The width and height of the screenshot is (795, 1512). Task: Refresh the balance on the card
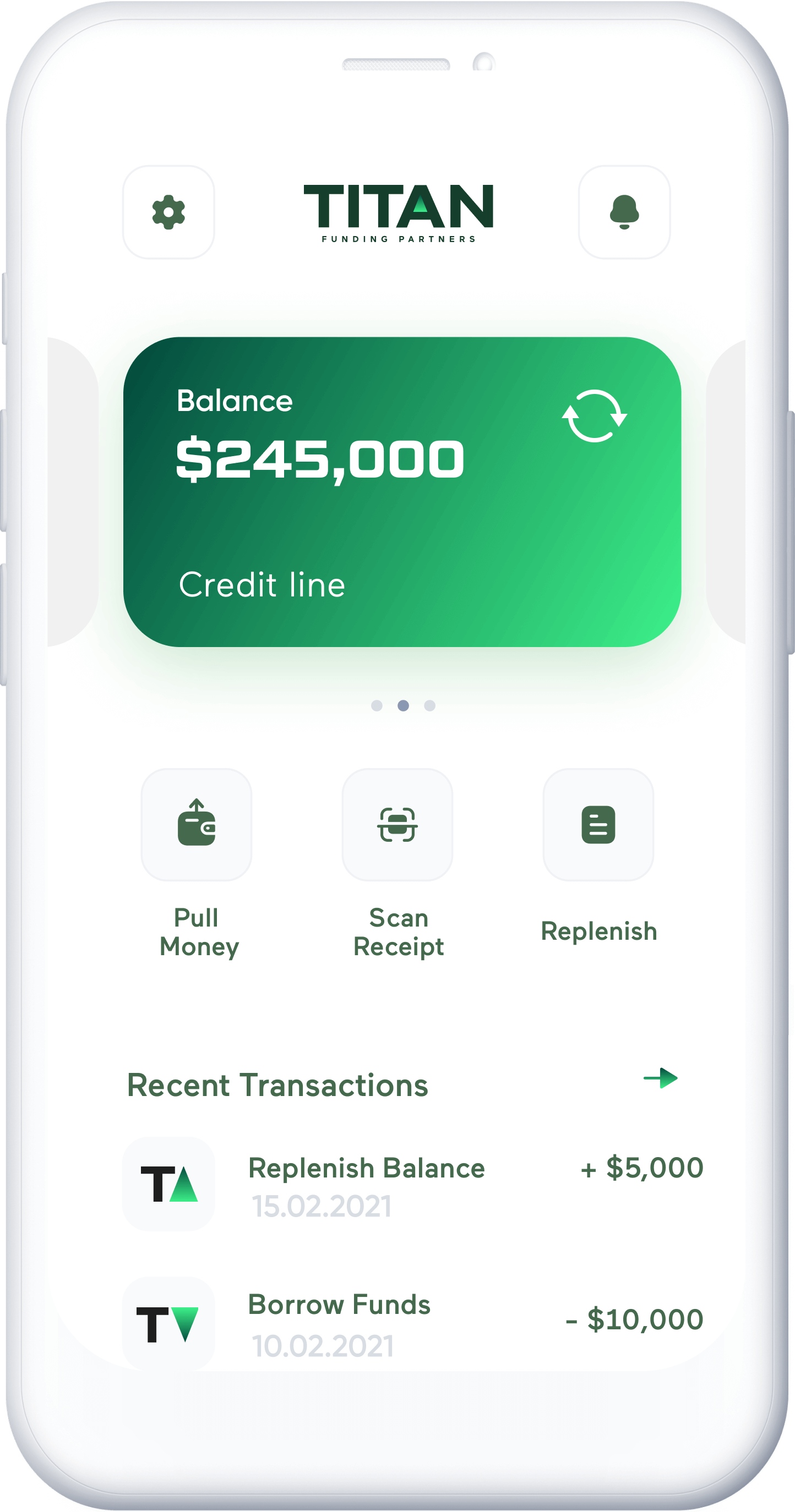point(594,415)
